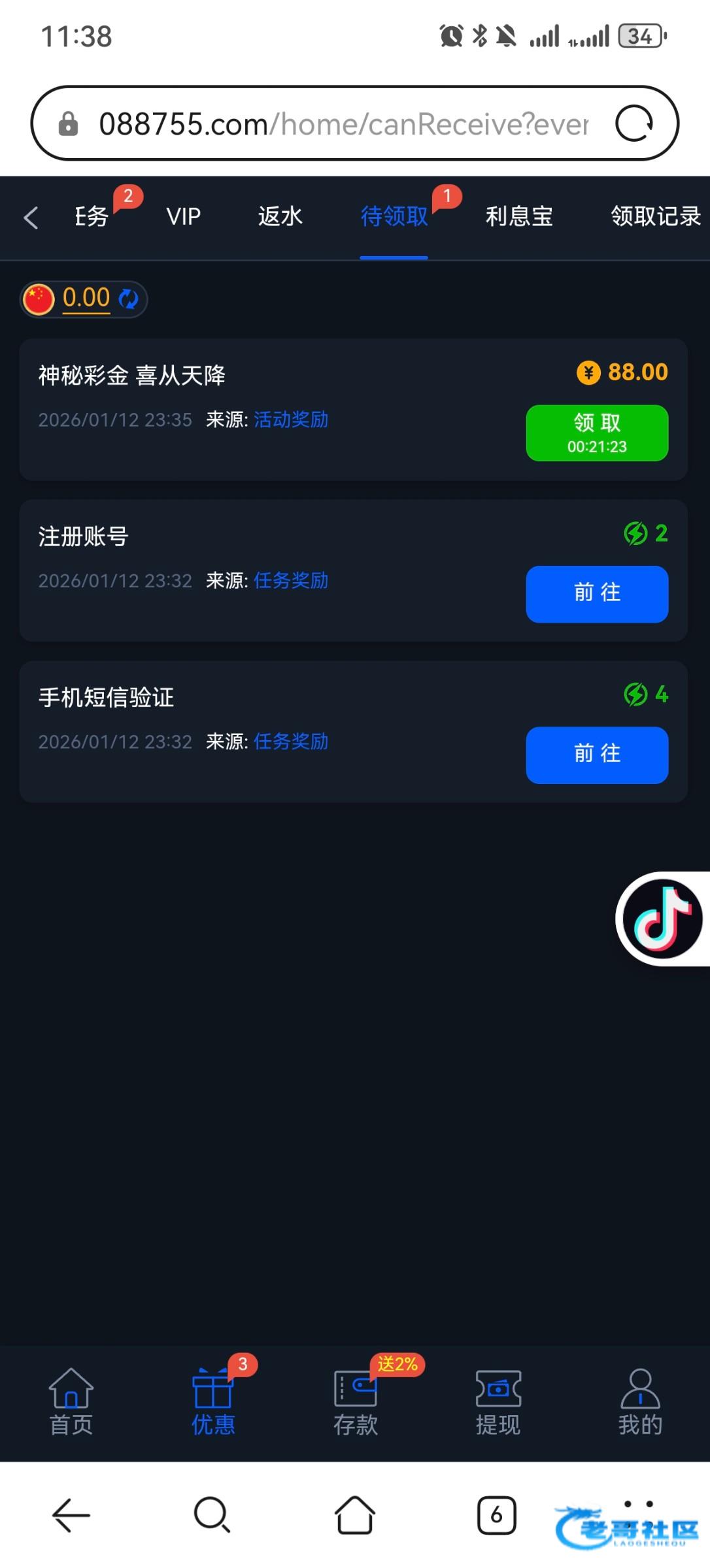Switch to the VIP tab
The image size is (710, 1568).
(183, 216)
